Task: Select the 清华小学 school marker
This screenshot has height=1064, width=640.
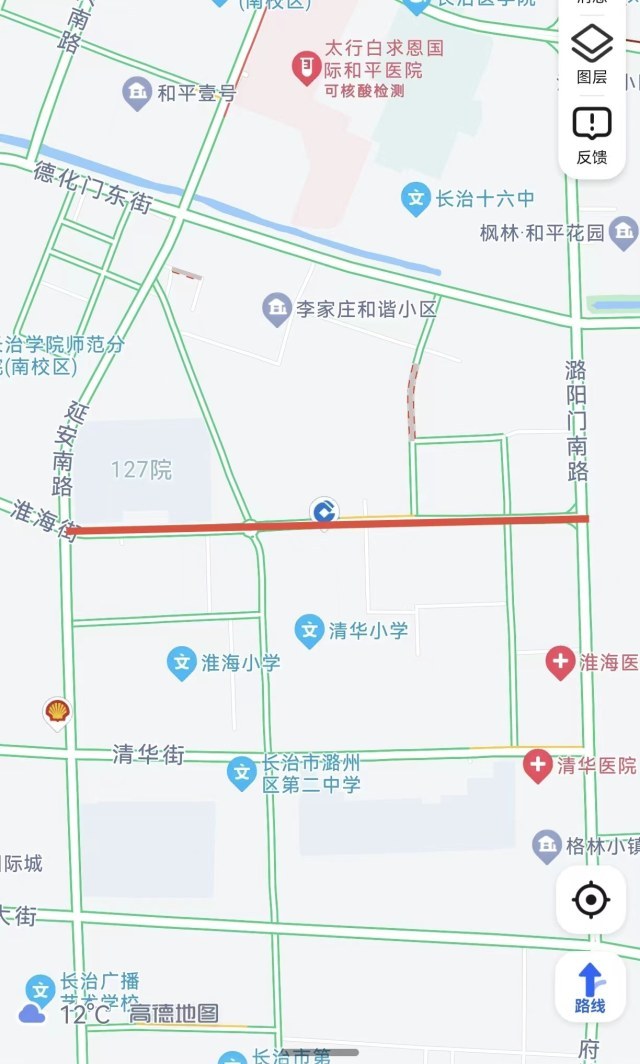Action: 310,631
